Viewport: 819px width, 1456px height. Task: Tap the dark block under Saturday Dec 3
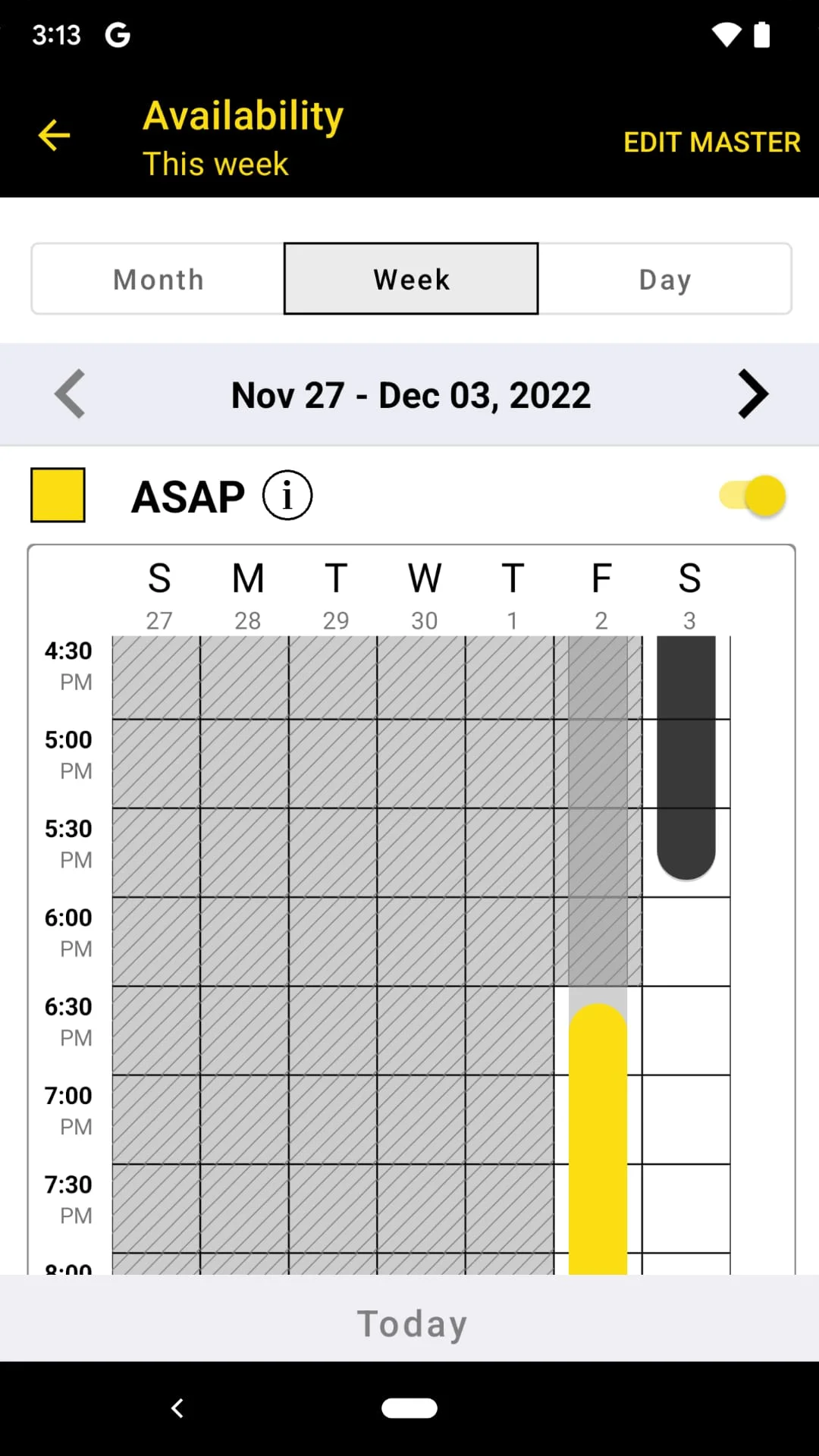[x=686, y=758]
